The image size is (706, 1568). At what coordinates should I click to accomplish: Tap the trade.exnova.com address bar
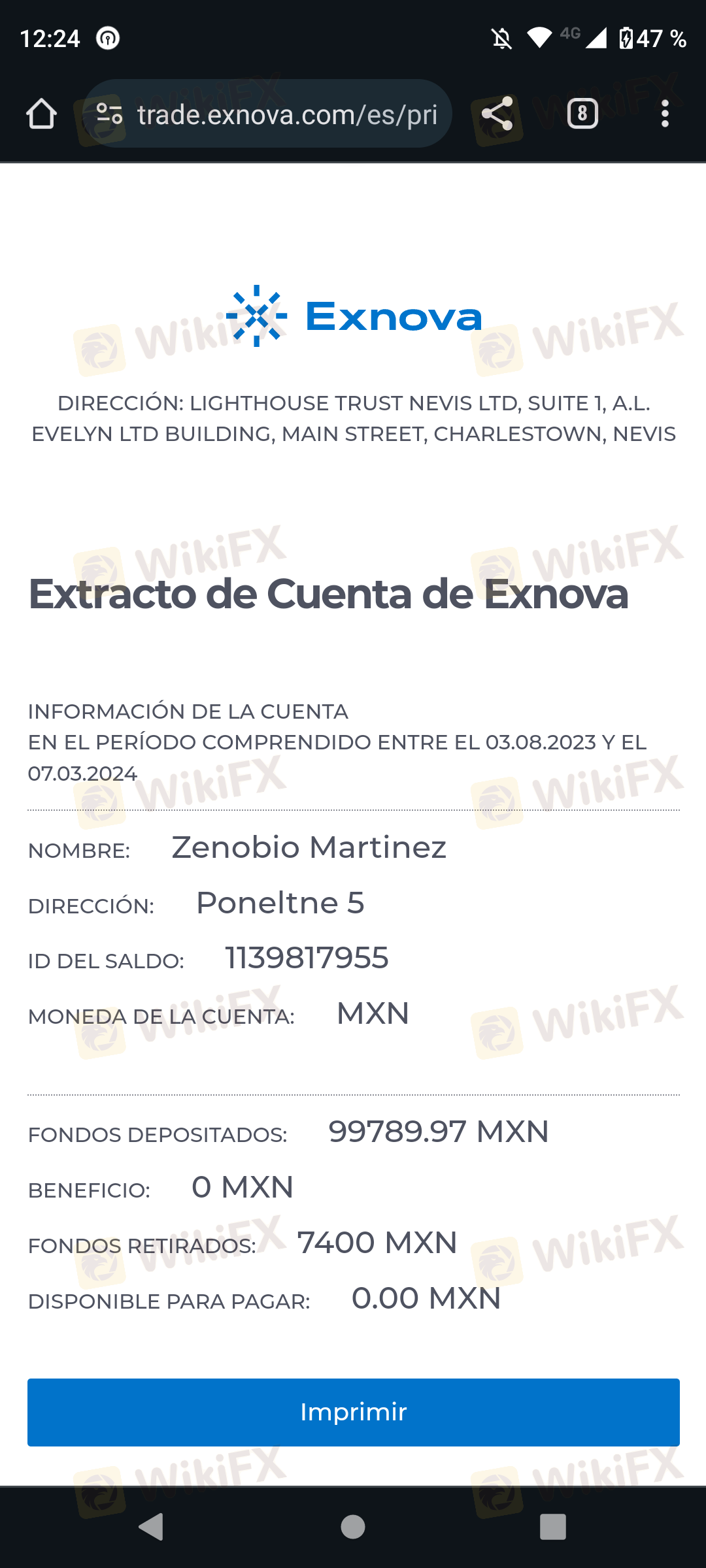click(x=286, y=114)
